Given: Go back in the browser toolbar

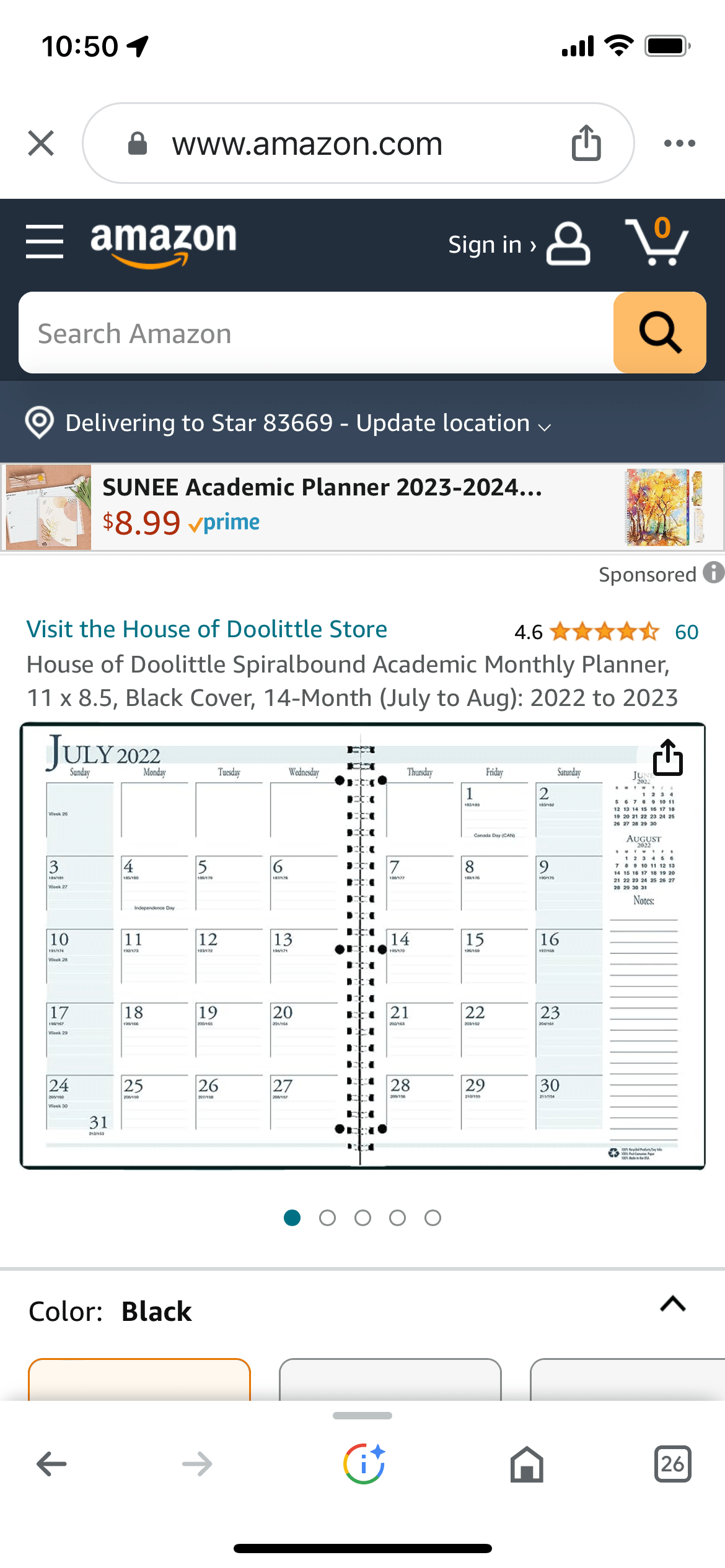Looking at the screenshot, I should [52, 1464].
